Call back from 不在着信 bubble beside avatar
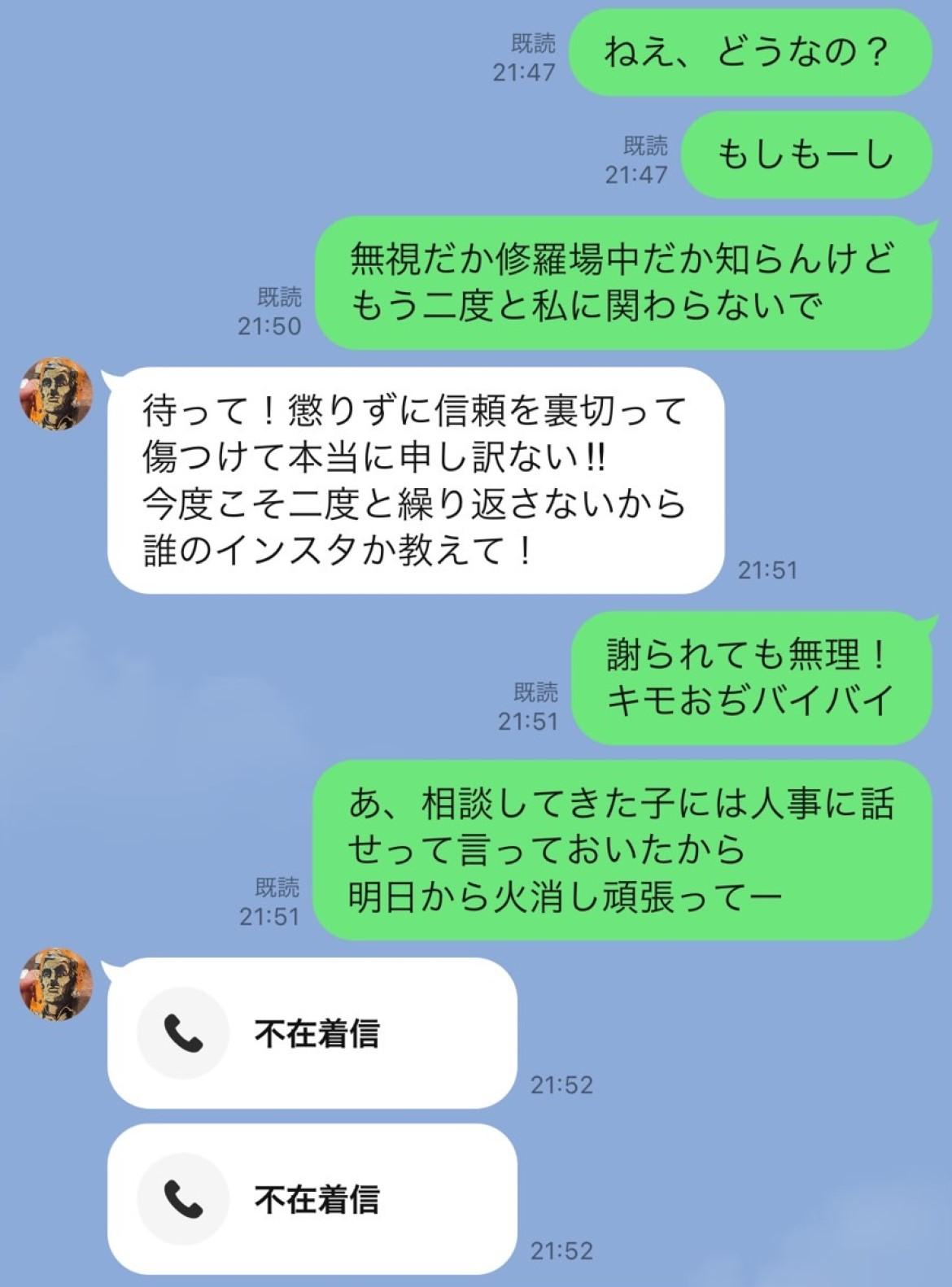 pos(312,1032)
